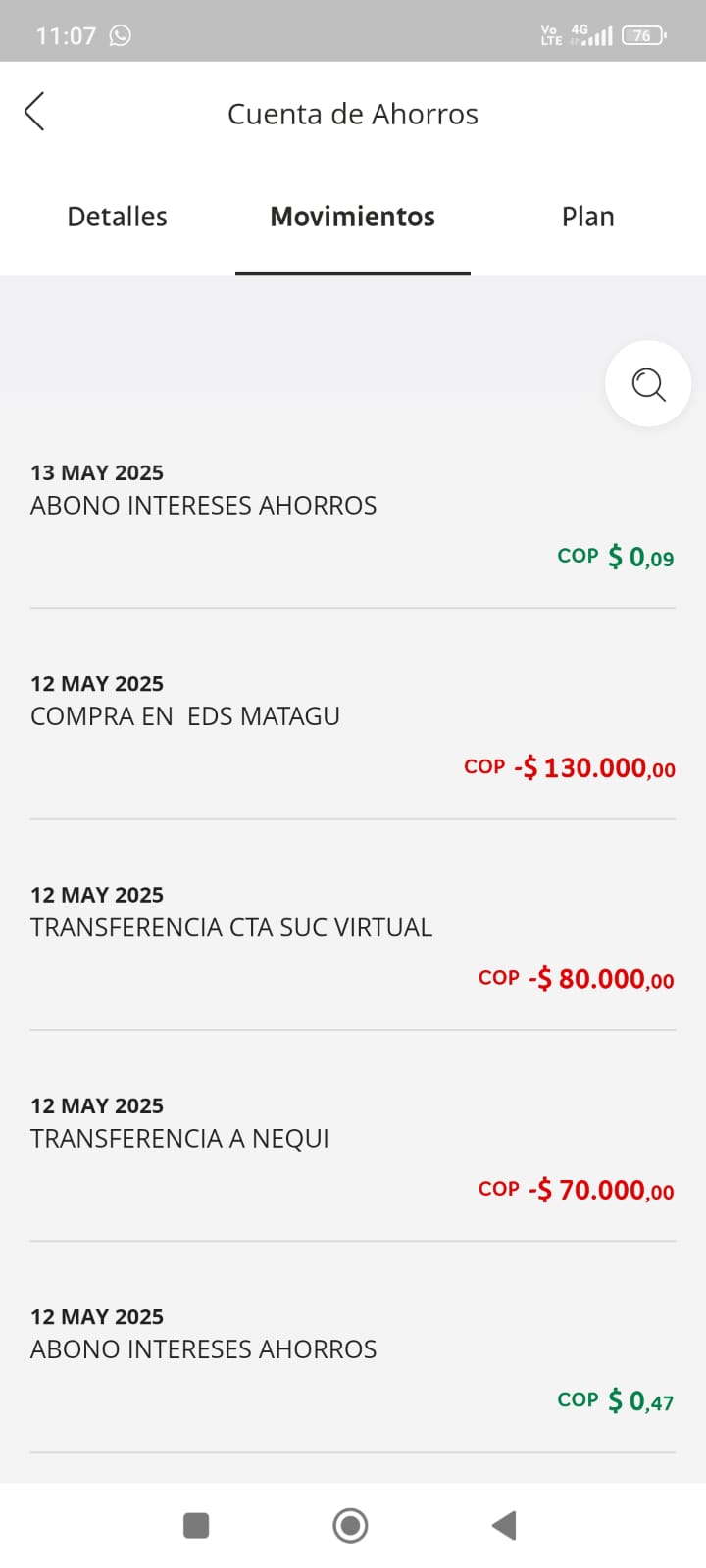Search movements with the magnifier button
The image size is (706, 1568).
click(648, 384)
